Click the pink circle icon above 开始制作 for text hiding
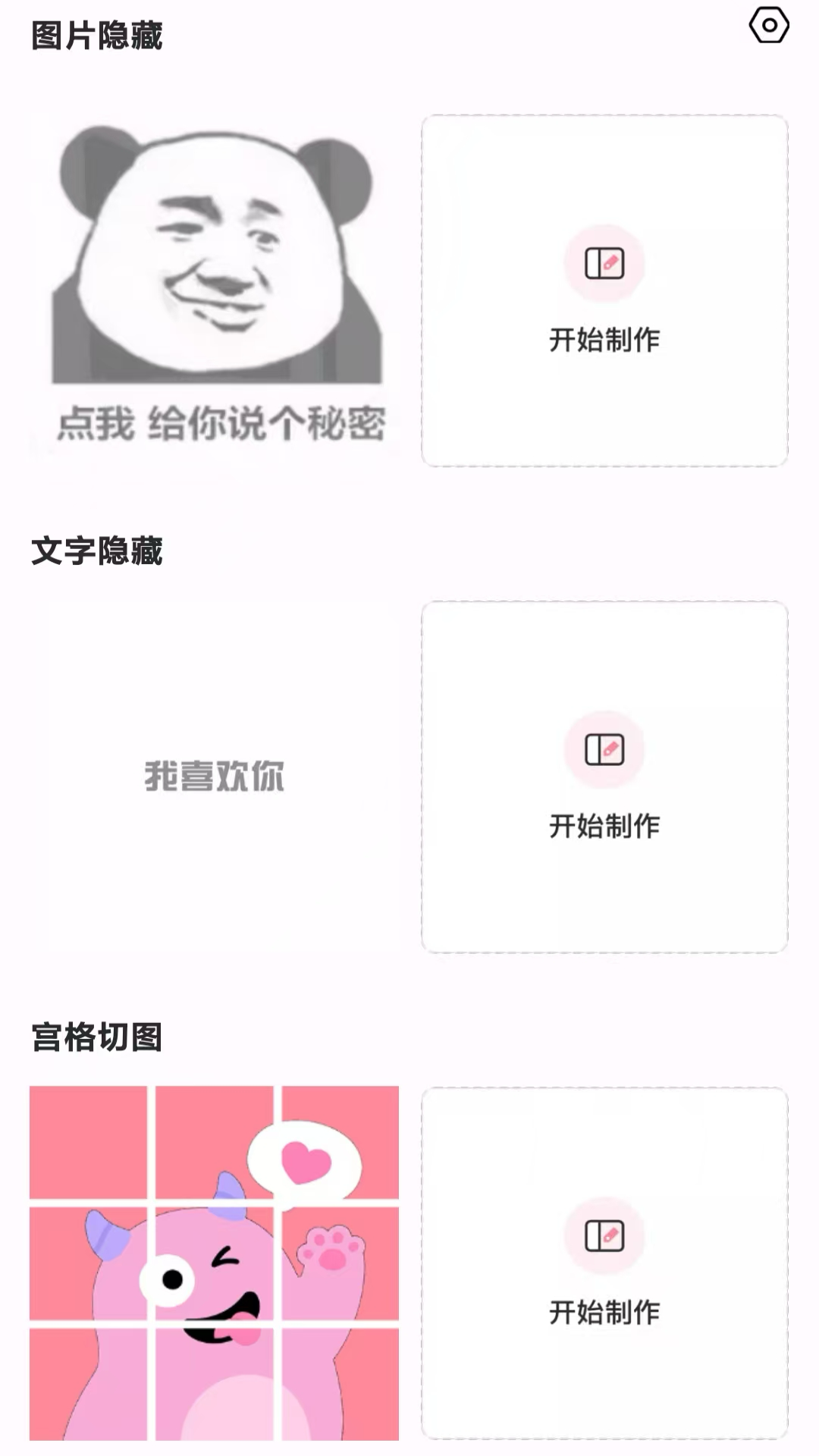This screenshot has width=819, height=1456. coord(603,748)
